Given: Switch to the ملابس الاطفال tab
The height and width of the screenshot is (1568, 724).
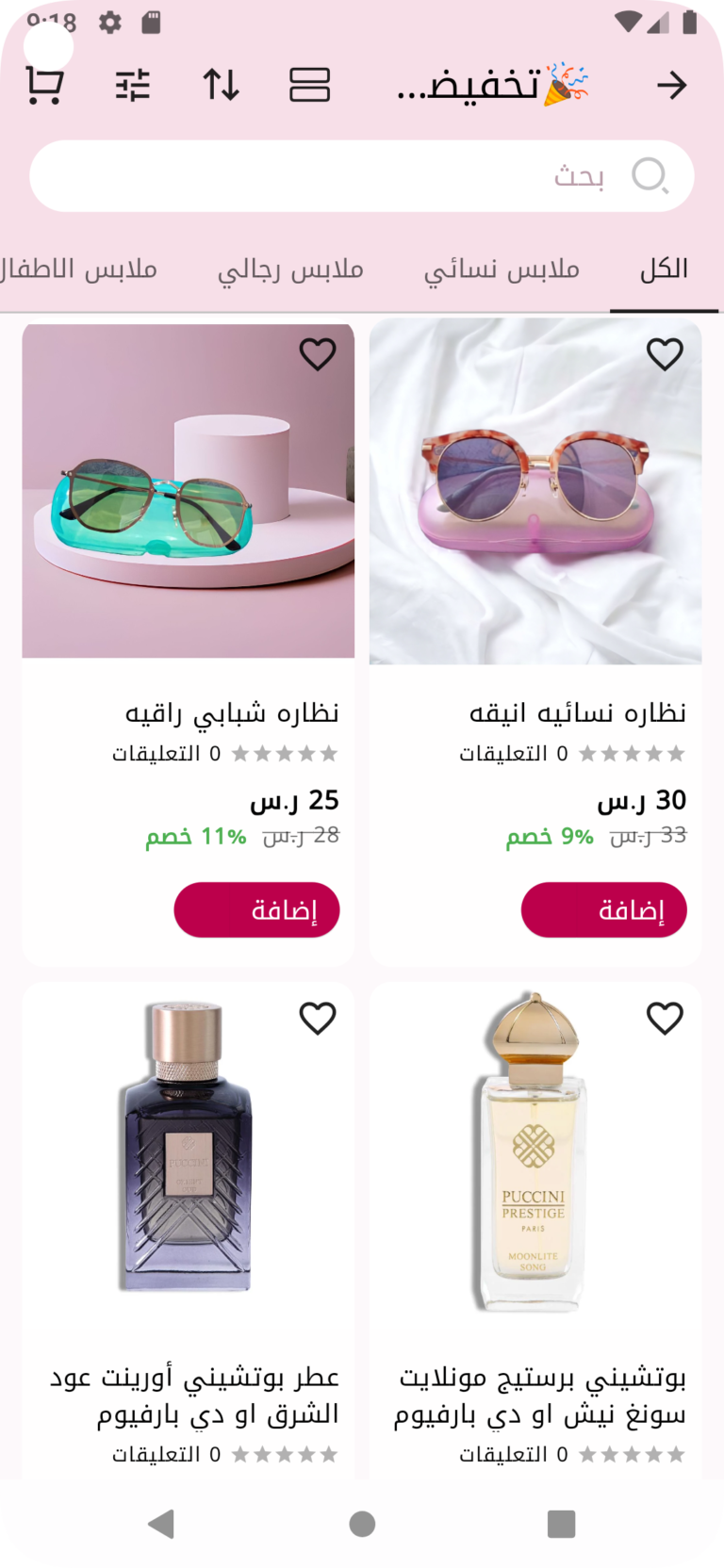Looking at the screenshot, I should 79,269.
